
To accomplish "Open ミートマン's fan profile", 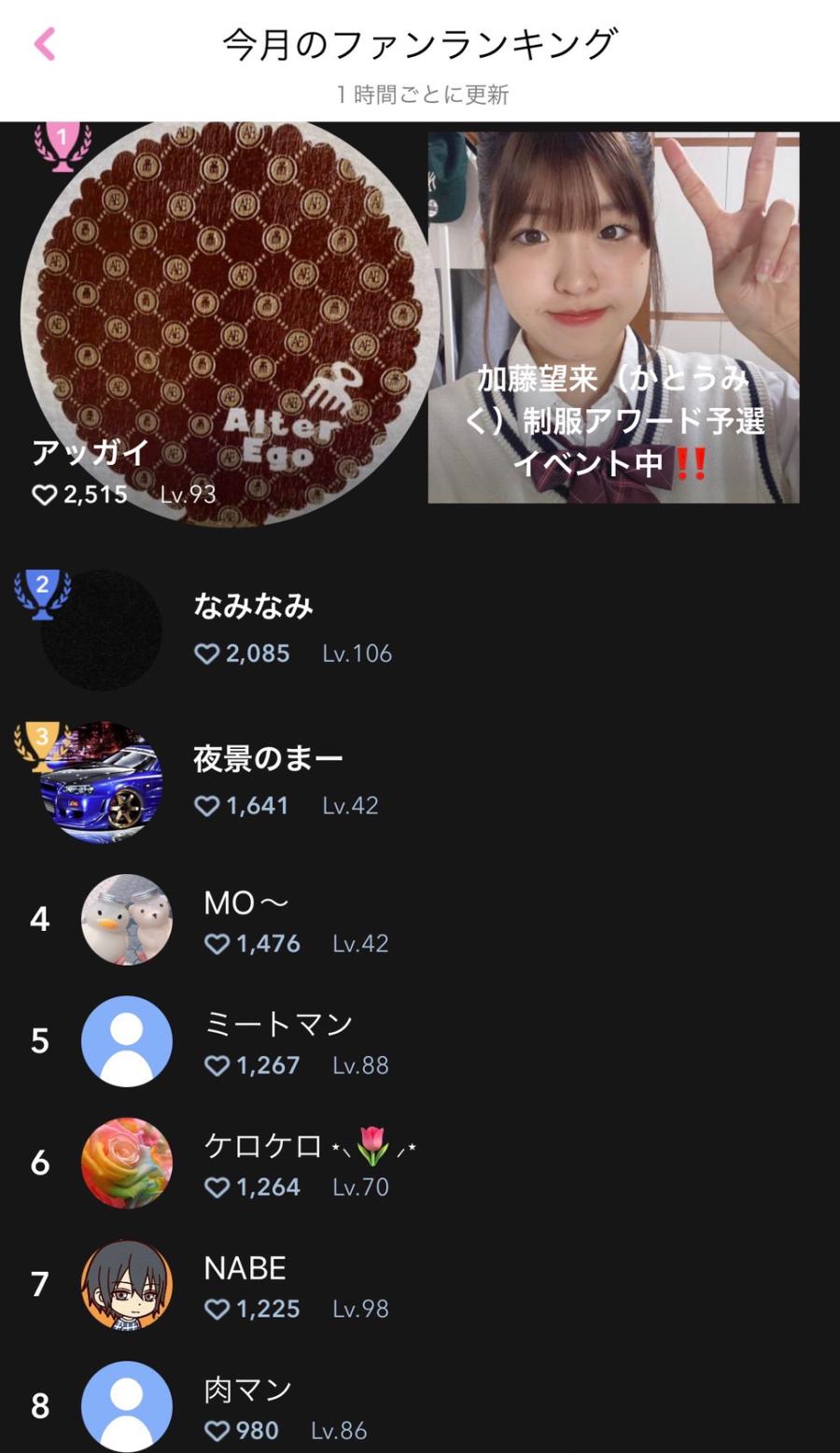I will click(x=277, y=1042).
